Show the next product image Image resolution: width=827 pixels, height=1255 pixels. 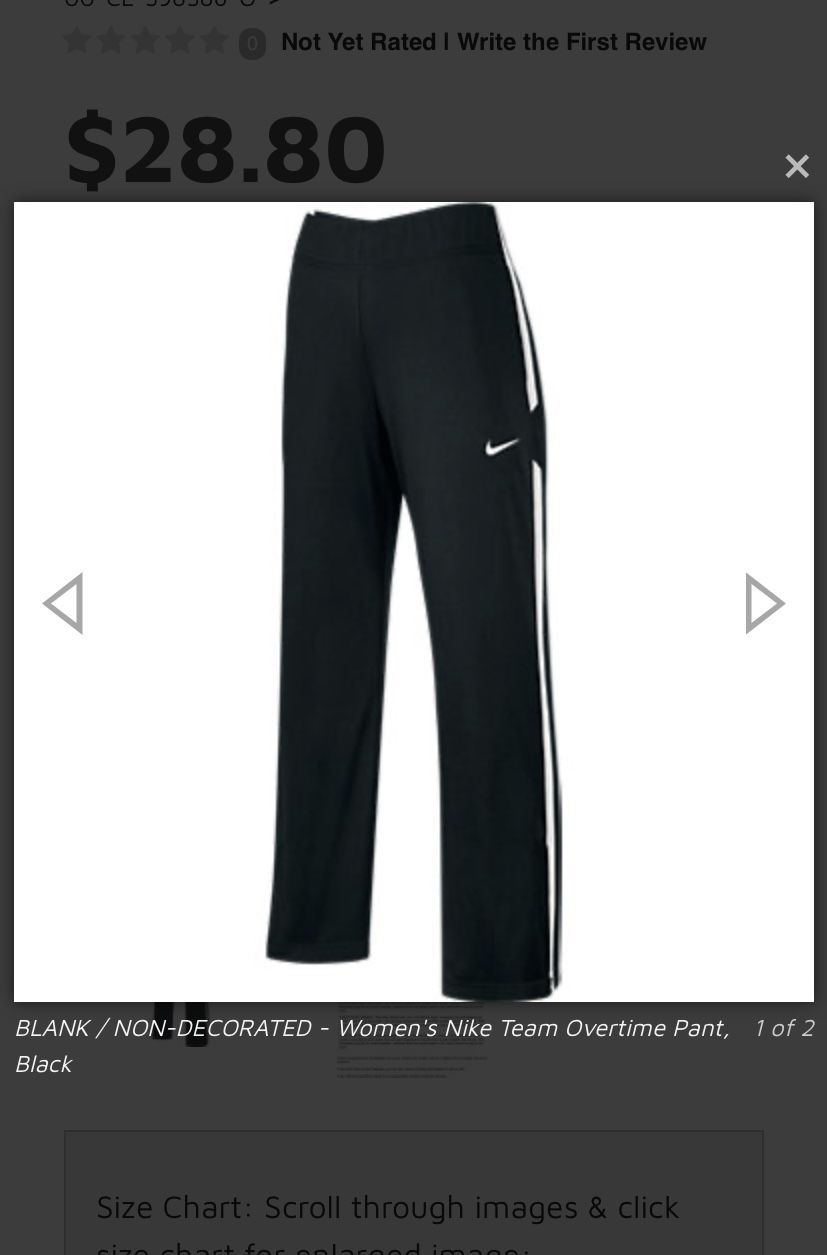[765, 603]
